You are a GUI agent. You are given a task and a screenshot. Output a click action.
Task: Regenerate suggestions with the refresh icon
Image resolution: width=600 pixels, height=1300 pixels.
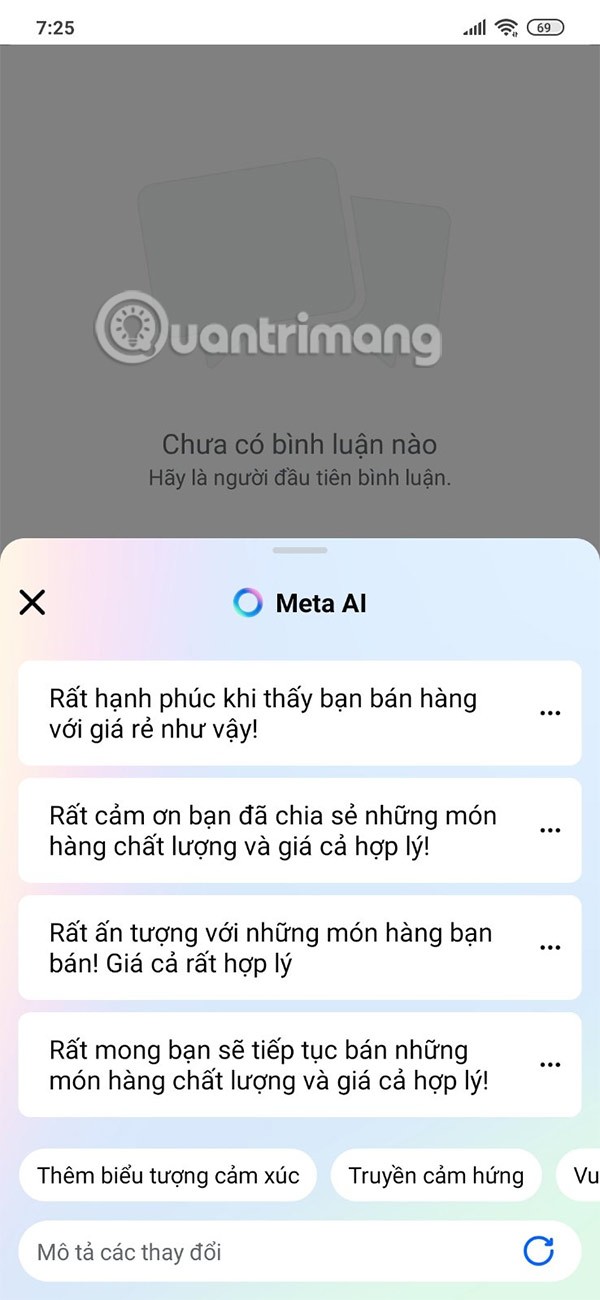click(538, 1251)
